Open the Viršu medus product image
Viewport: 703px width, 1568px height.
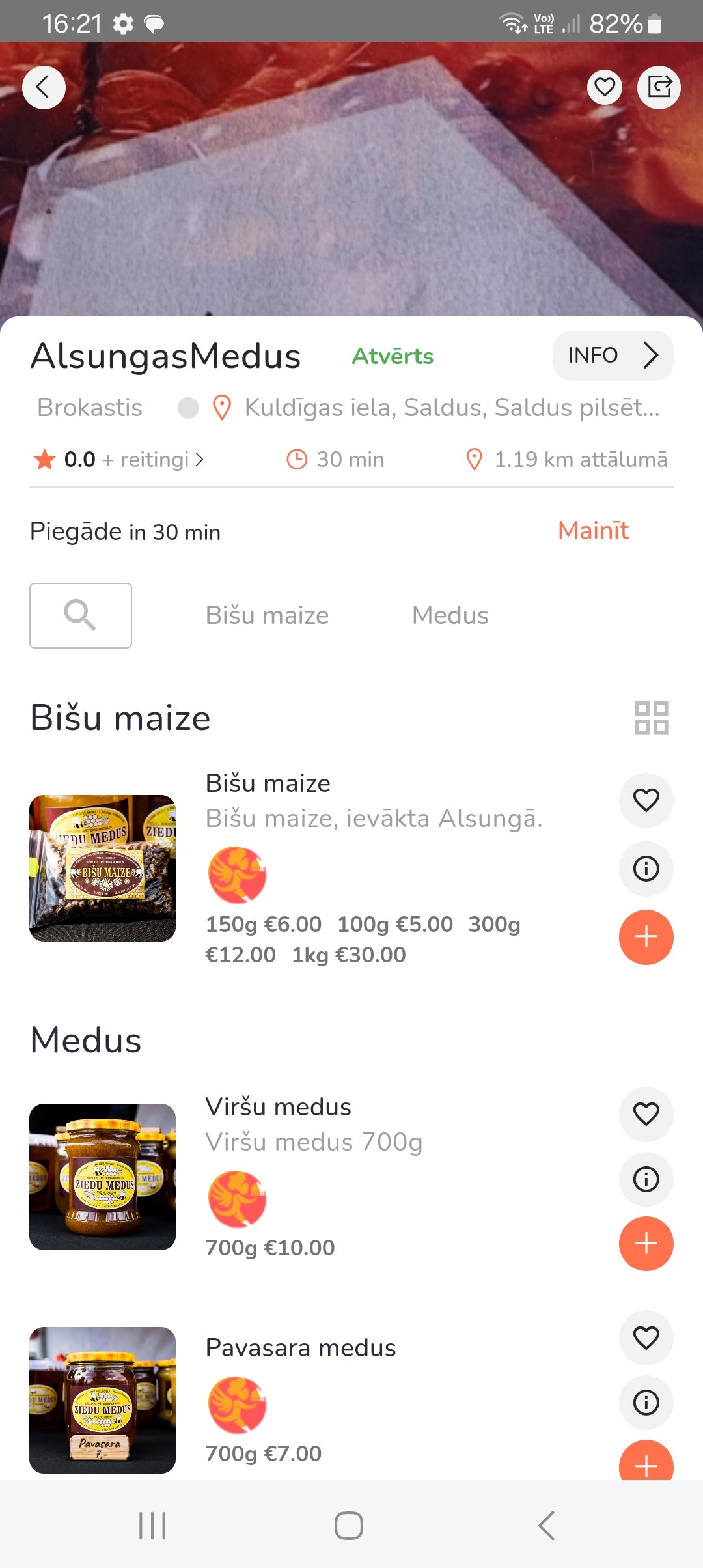[x=102, y=1177]
